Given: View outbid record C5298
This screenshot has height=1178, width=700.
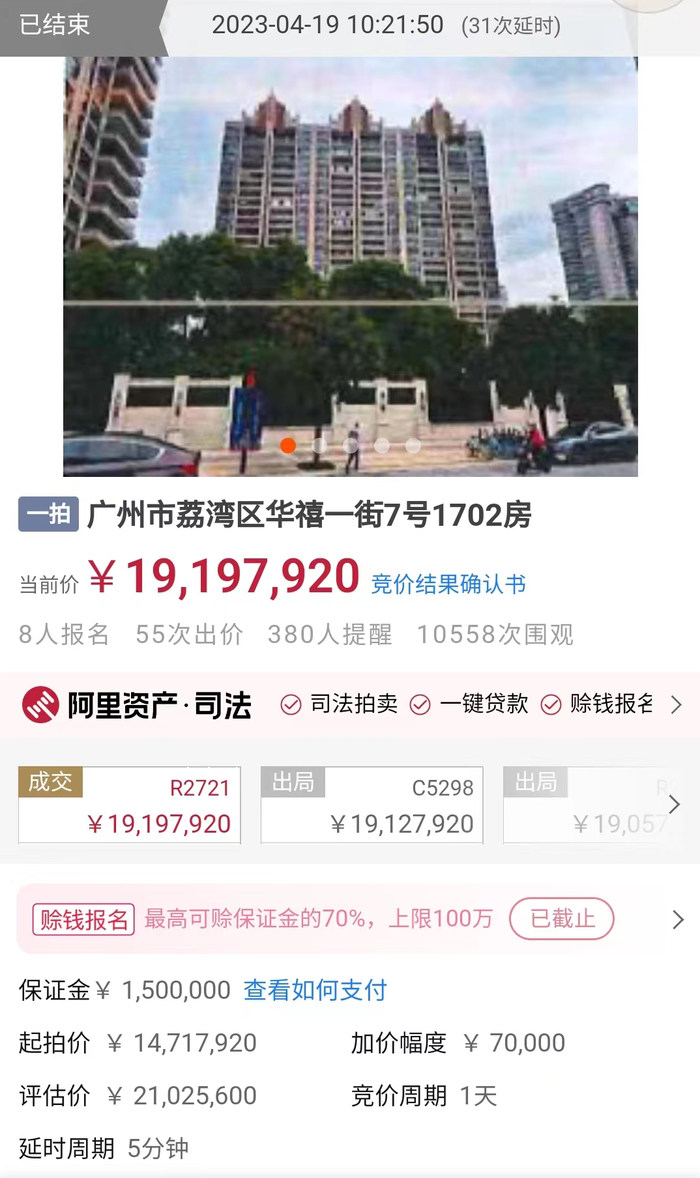Looking at the screenshot, I should (x=371, y=805).
